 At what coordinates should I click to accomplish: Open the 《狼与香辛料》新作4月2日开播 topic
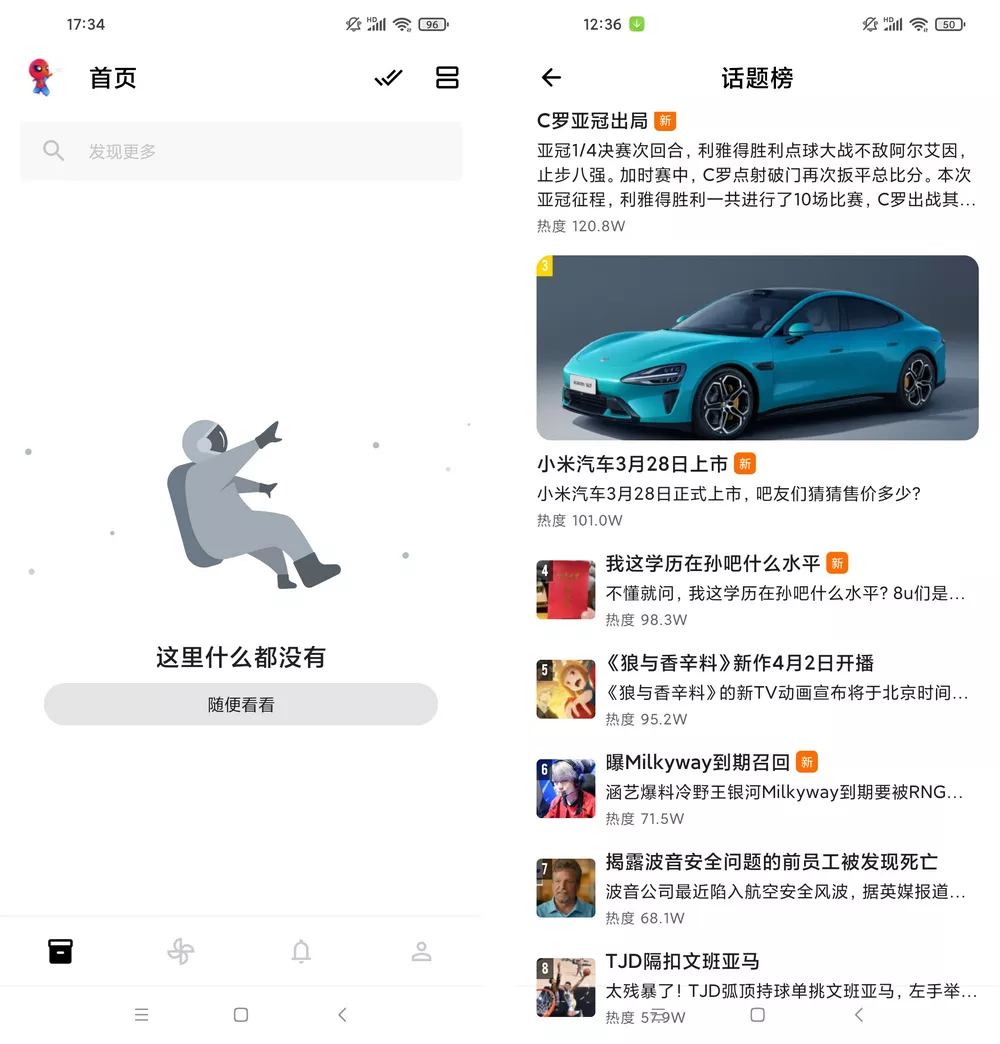[757, 690]
